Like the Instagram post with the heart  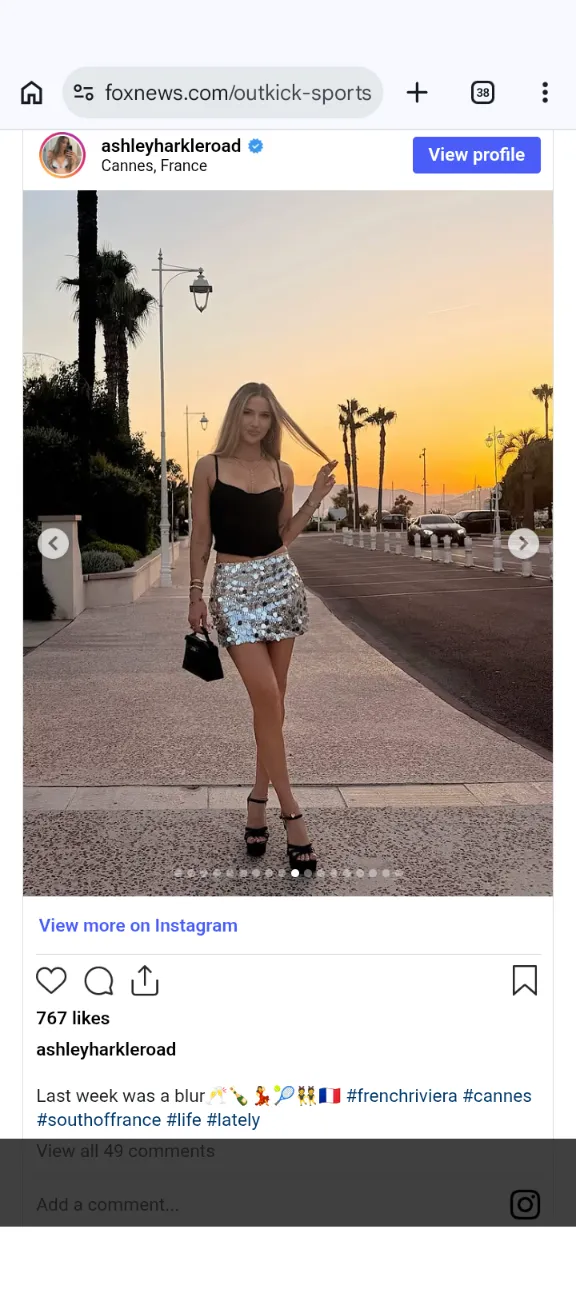tap(51, 981)
